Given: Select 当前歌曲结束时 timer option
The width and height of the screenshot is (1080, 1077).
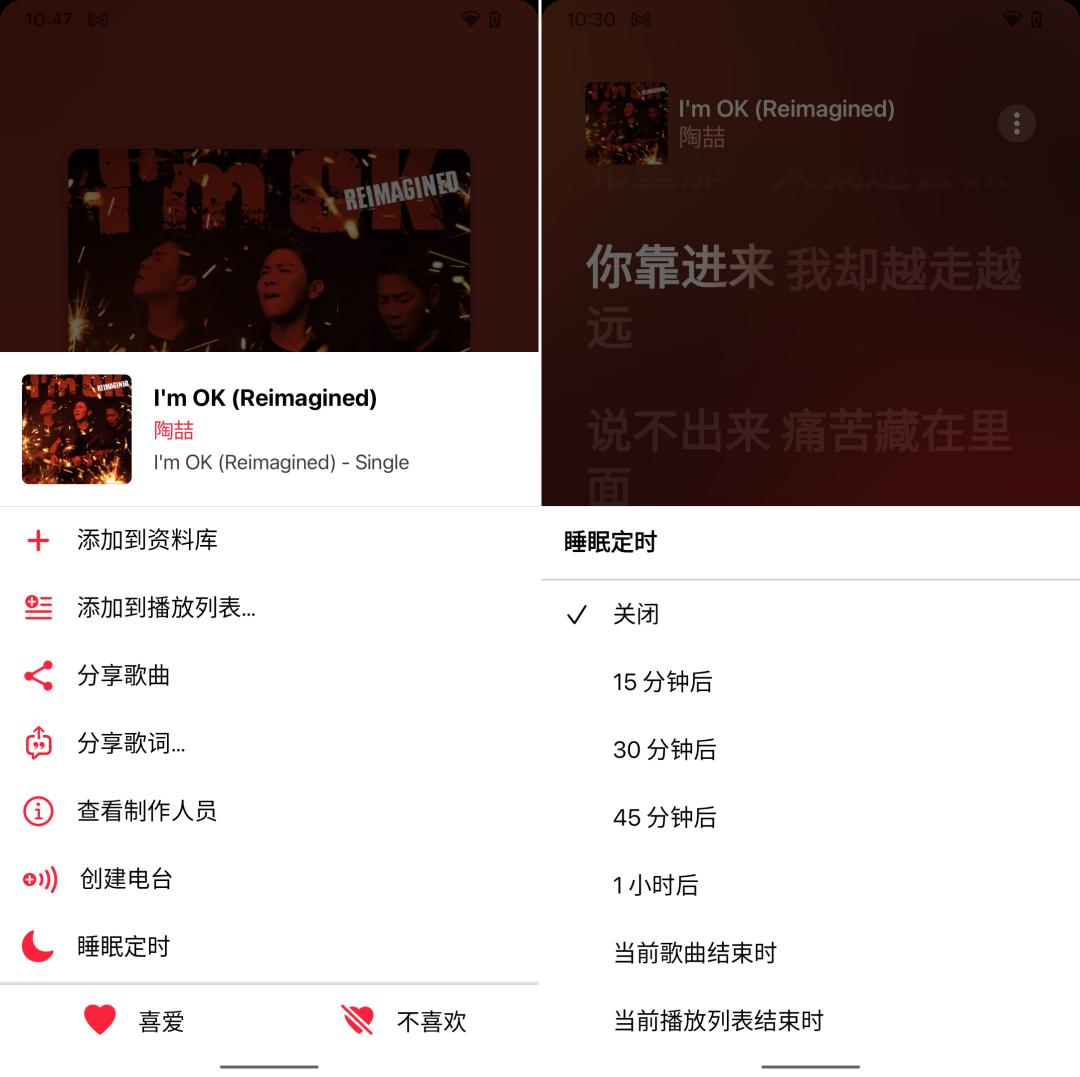Looking at the screenshot, I should pyautogui.click(x=811, y=953).
